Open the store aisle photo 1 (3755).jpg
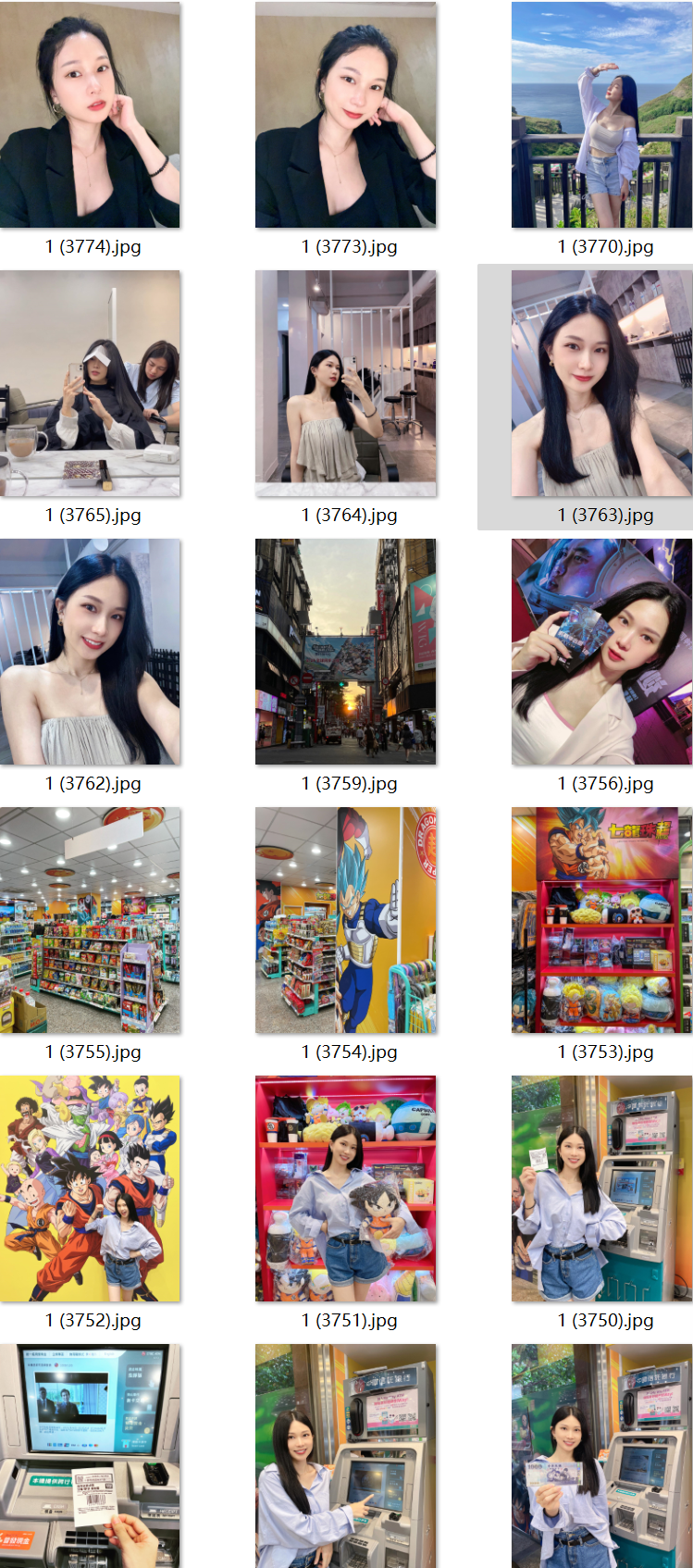The width and height of the screenshot is (693, 1568). click(x=90, y=920)
